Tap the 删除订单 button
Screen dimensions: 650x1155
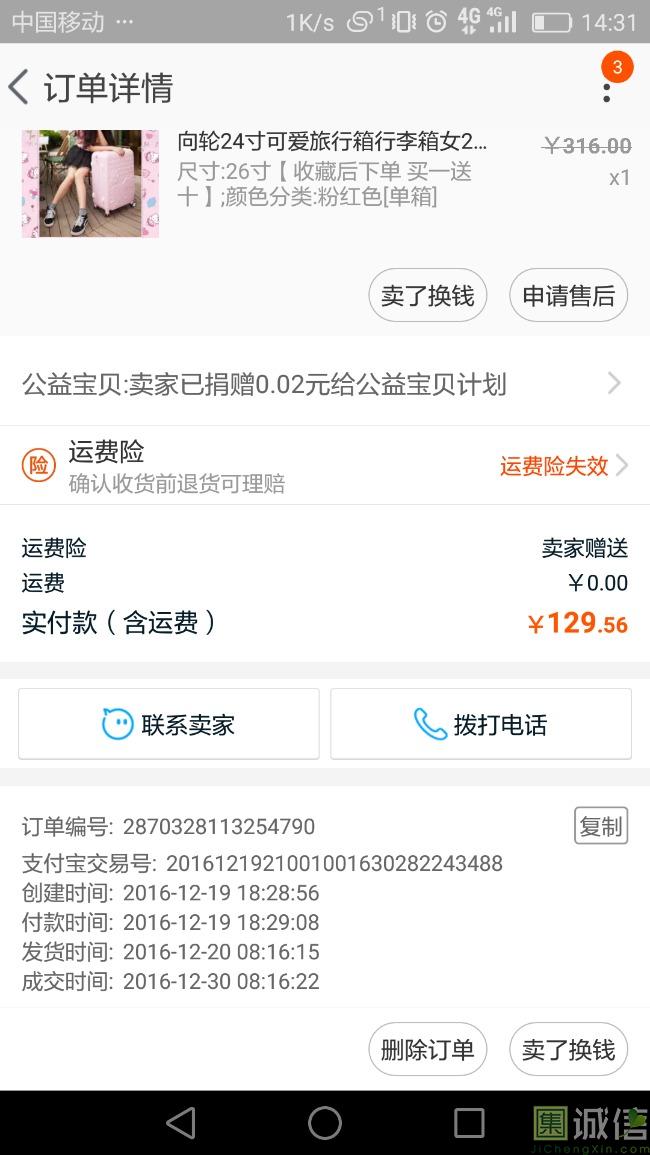pyautogui.click(x=427, y=1049)
